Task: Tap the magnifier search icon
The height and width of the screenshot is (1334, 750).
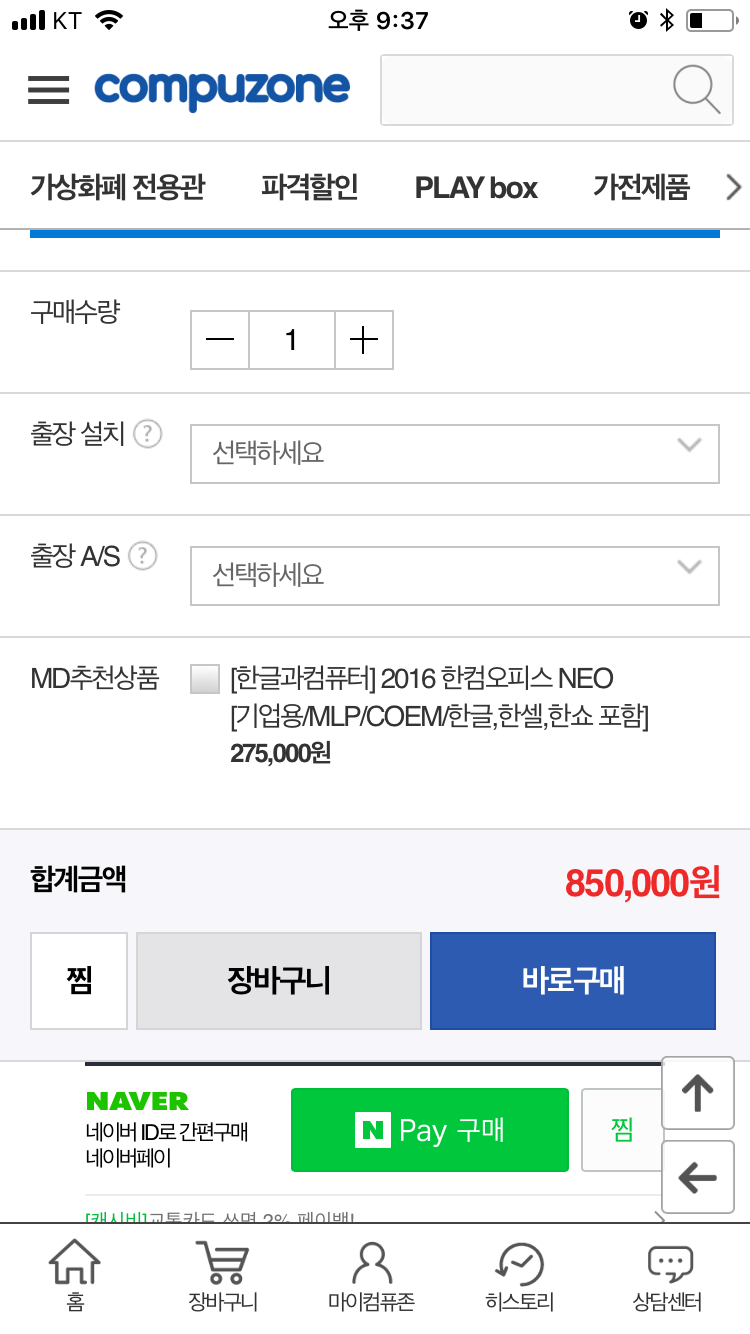Action: click(x=697, y=90)
